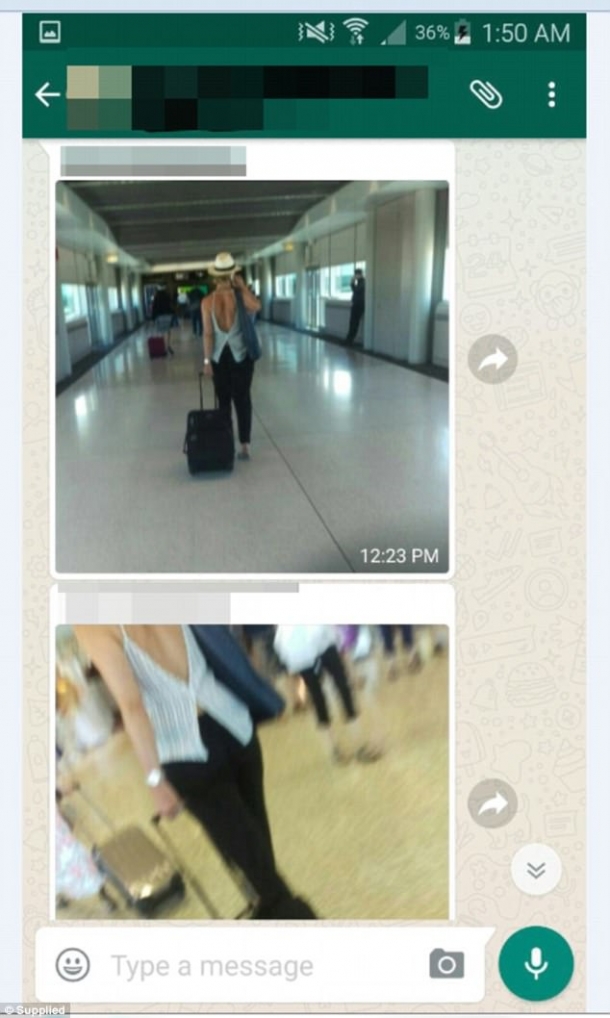This screenshot has width=610, height=1018.
Task: Tap the Type a message field
Action: click(250, 966)
